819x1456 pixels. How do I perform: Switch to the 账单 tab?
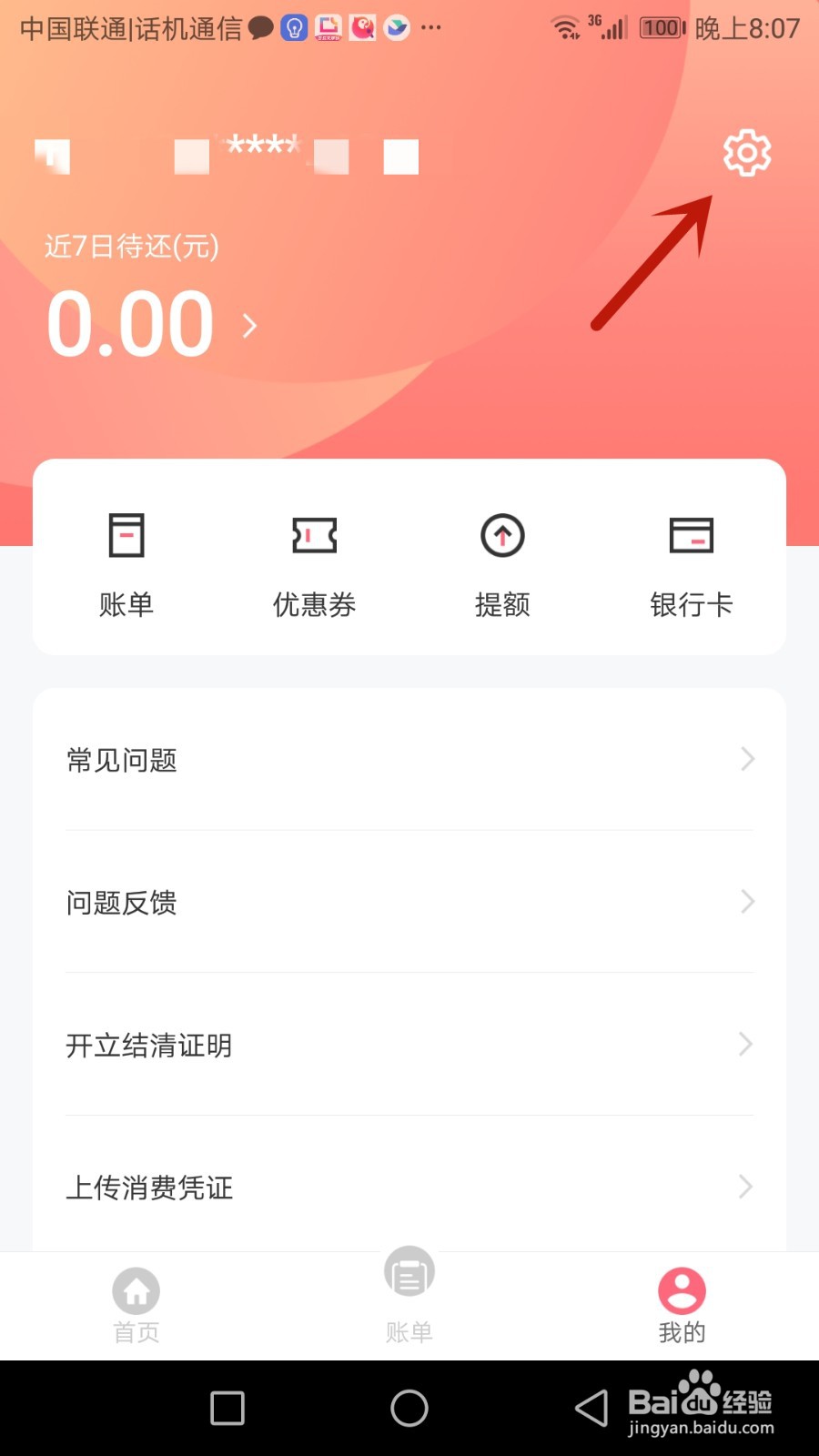tap(409, 1301)
